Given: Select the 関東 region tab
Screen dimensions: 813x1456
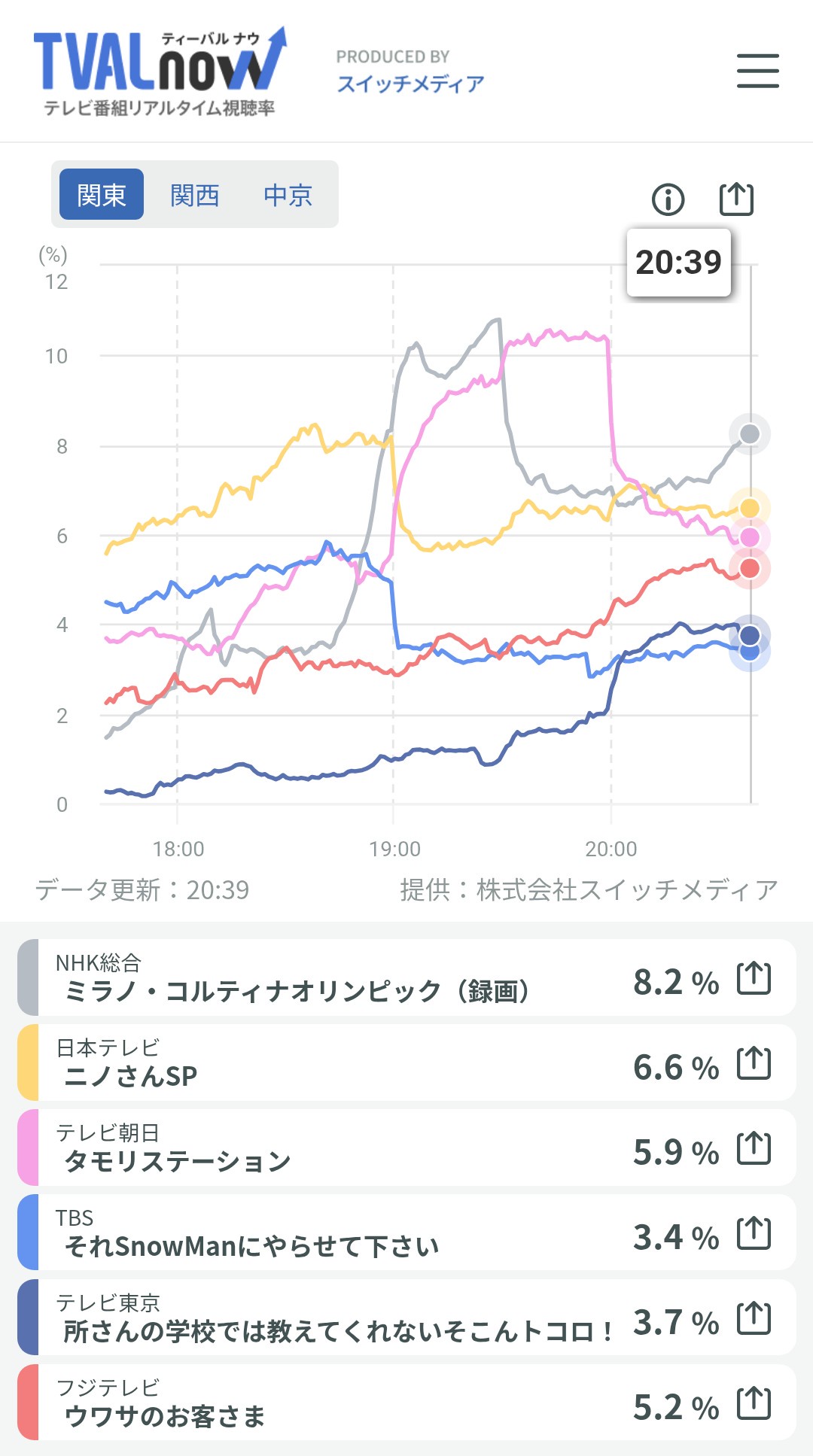Looking at the screenshot, I should (x=102, y=195).
